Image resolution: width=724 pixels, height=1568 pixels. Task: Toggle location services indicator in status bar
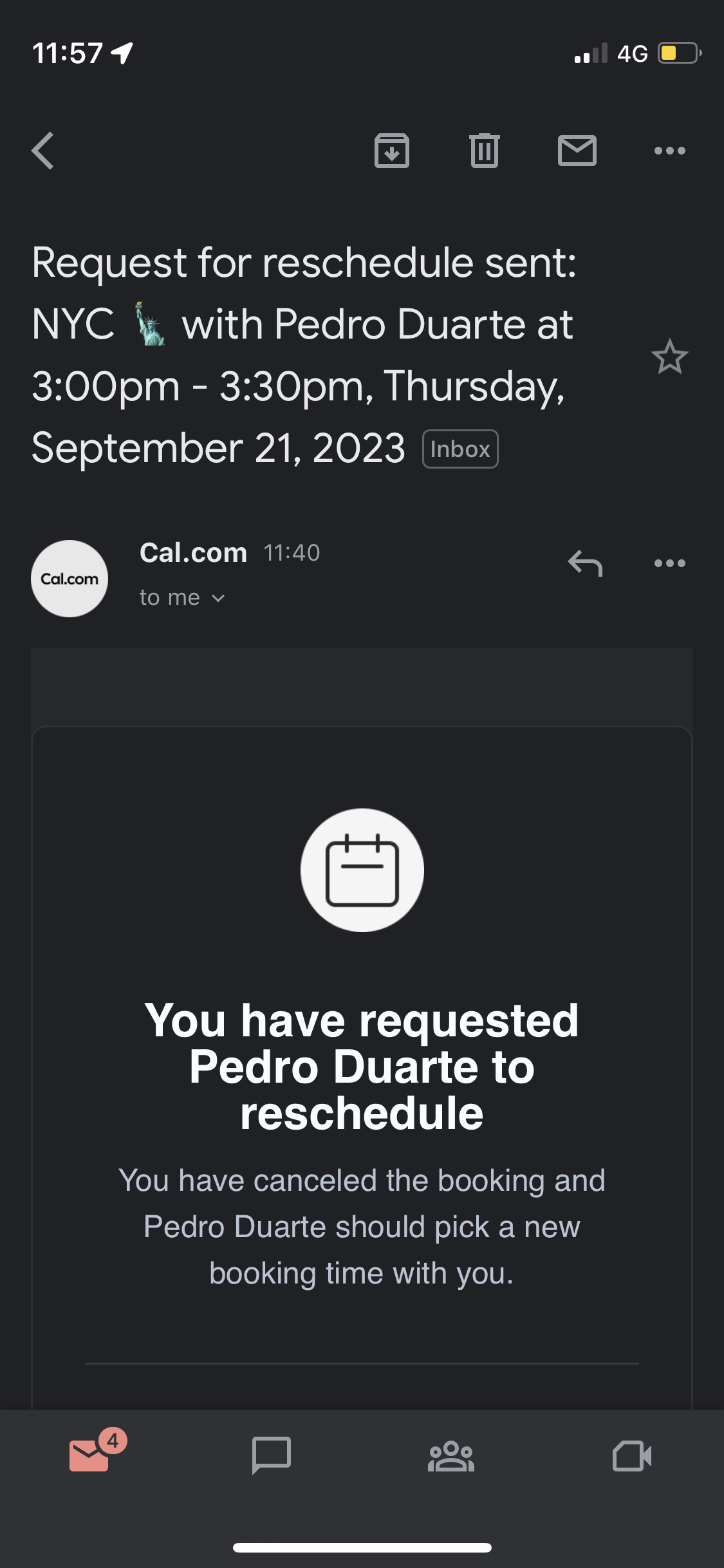coord(119,54)
